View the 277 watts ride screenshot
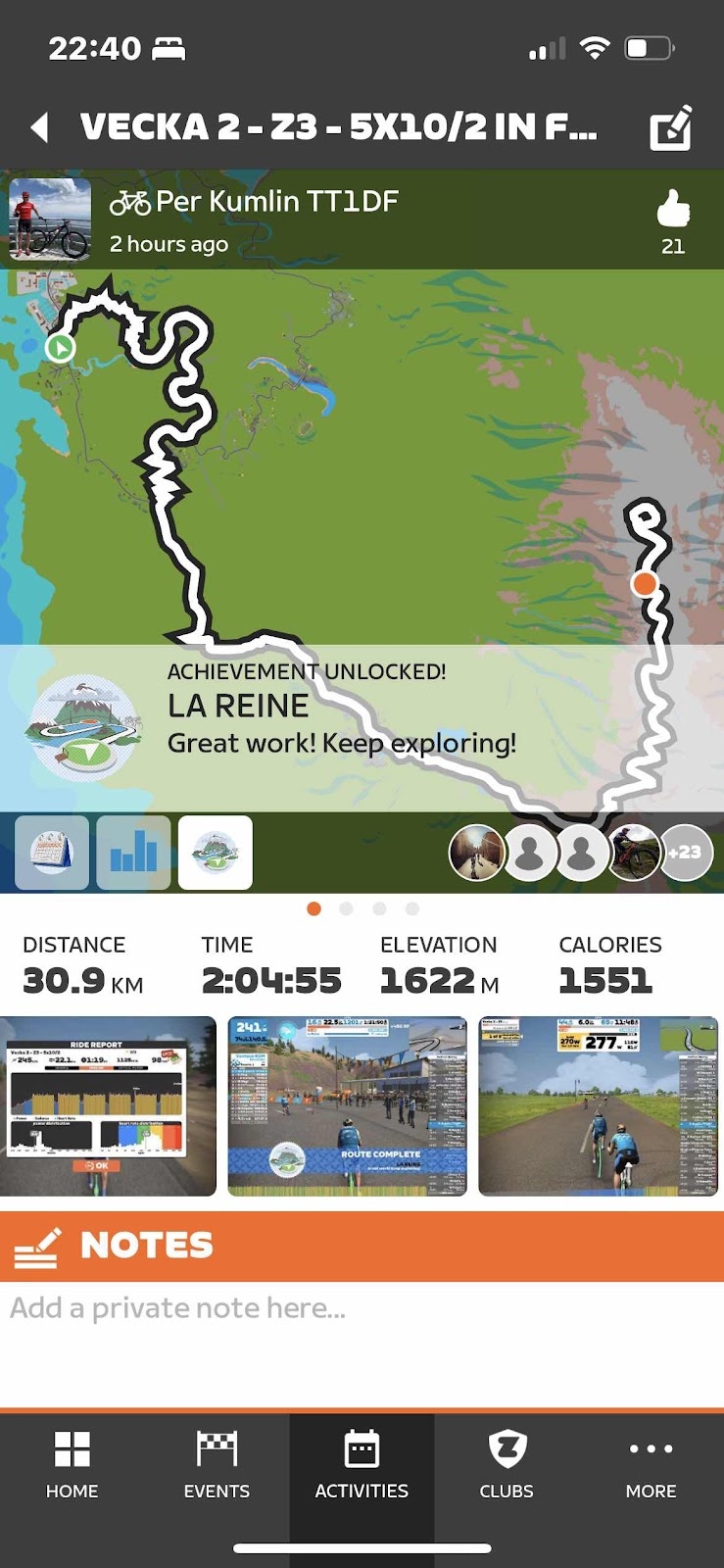This screenshot has height=1568, width=724. coord(598,1106)
